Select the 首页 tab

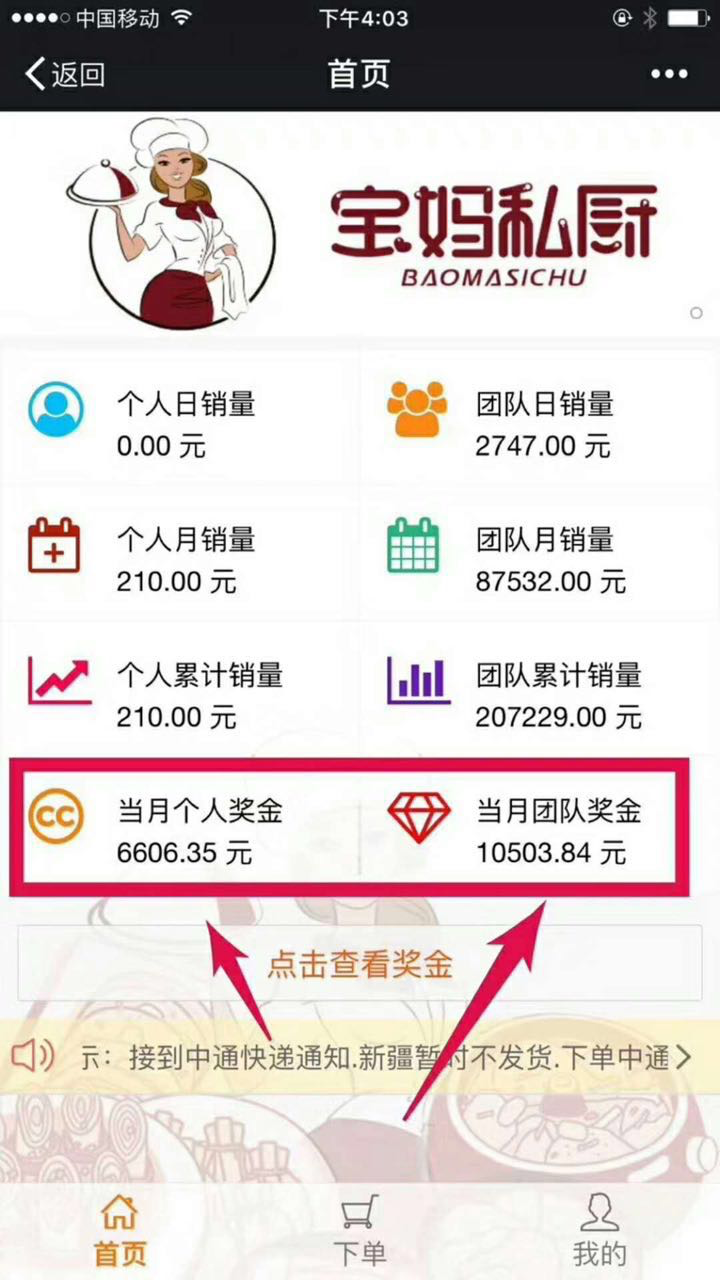pos(120,1229)
